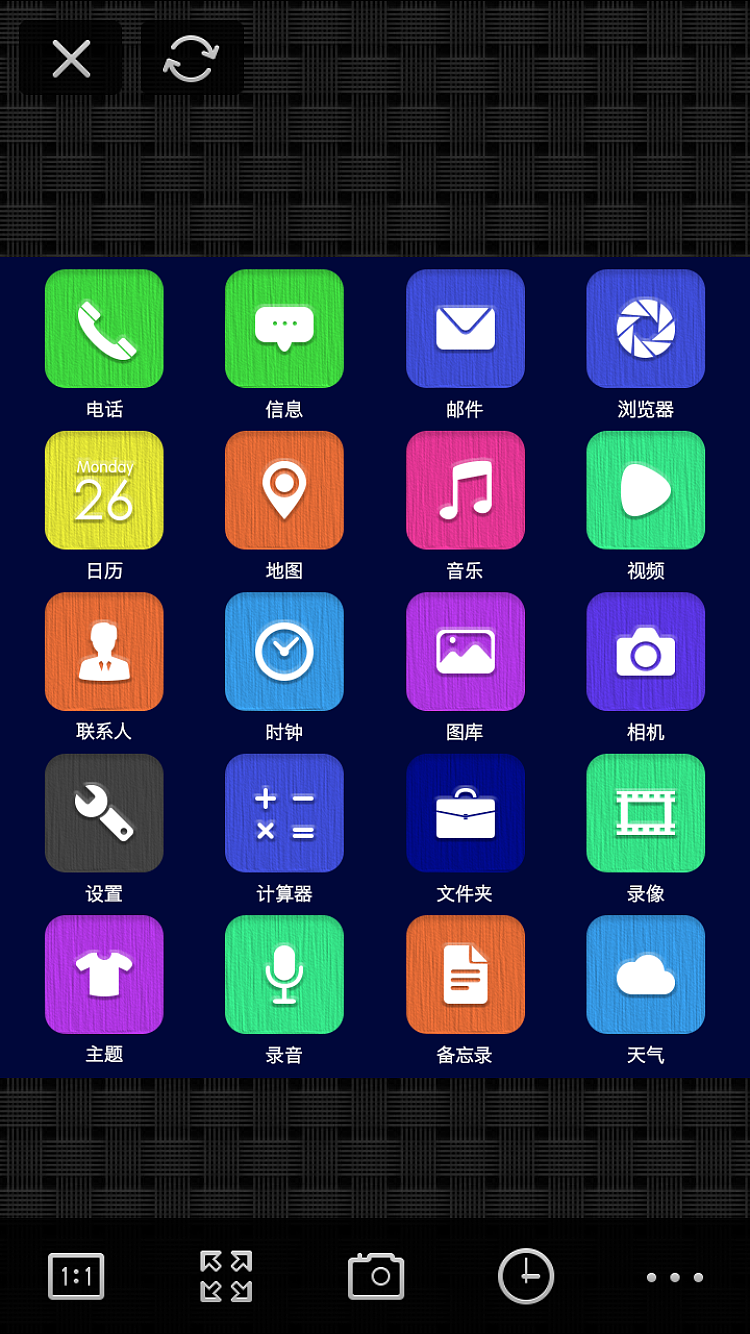Open the 电话 phone app icon
Viewport: 750px width, 1334px height.
pyautogui.click(x=104, y=329)
